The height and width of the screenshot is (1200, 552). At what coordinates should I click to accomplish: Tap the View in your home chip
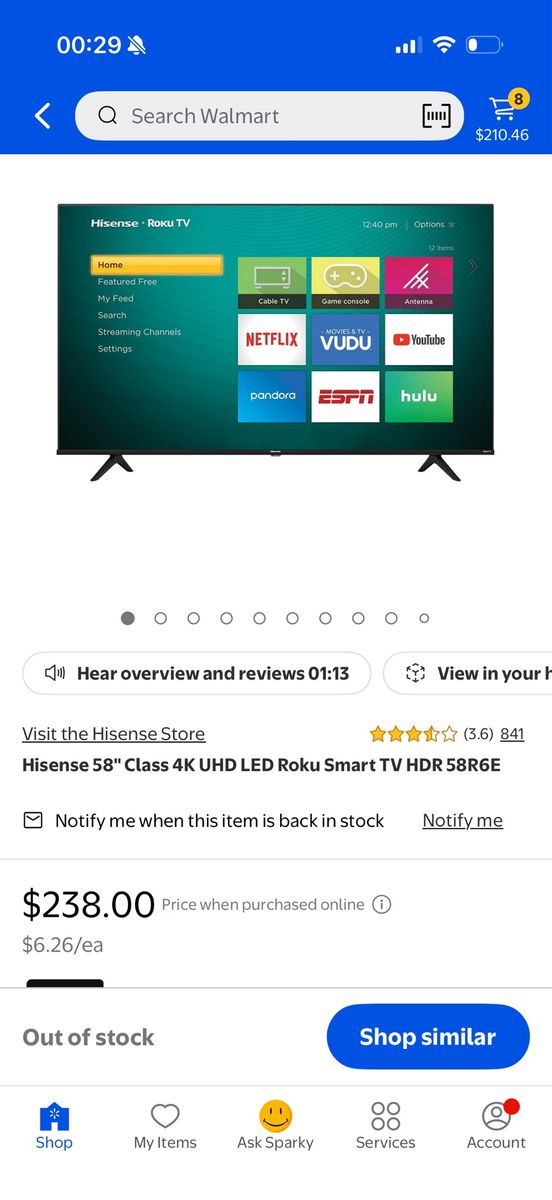[x=468, y=673]
